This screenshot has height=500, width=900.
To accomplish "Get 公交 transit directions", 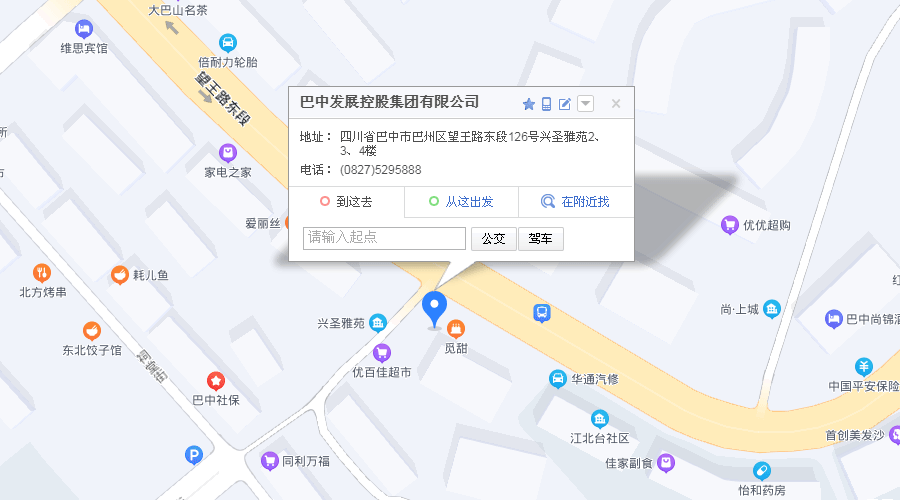I will (x=493, y=239).
